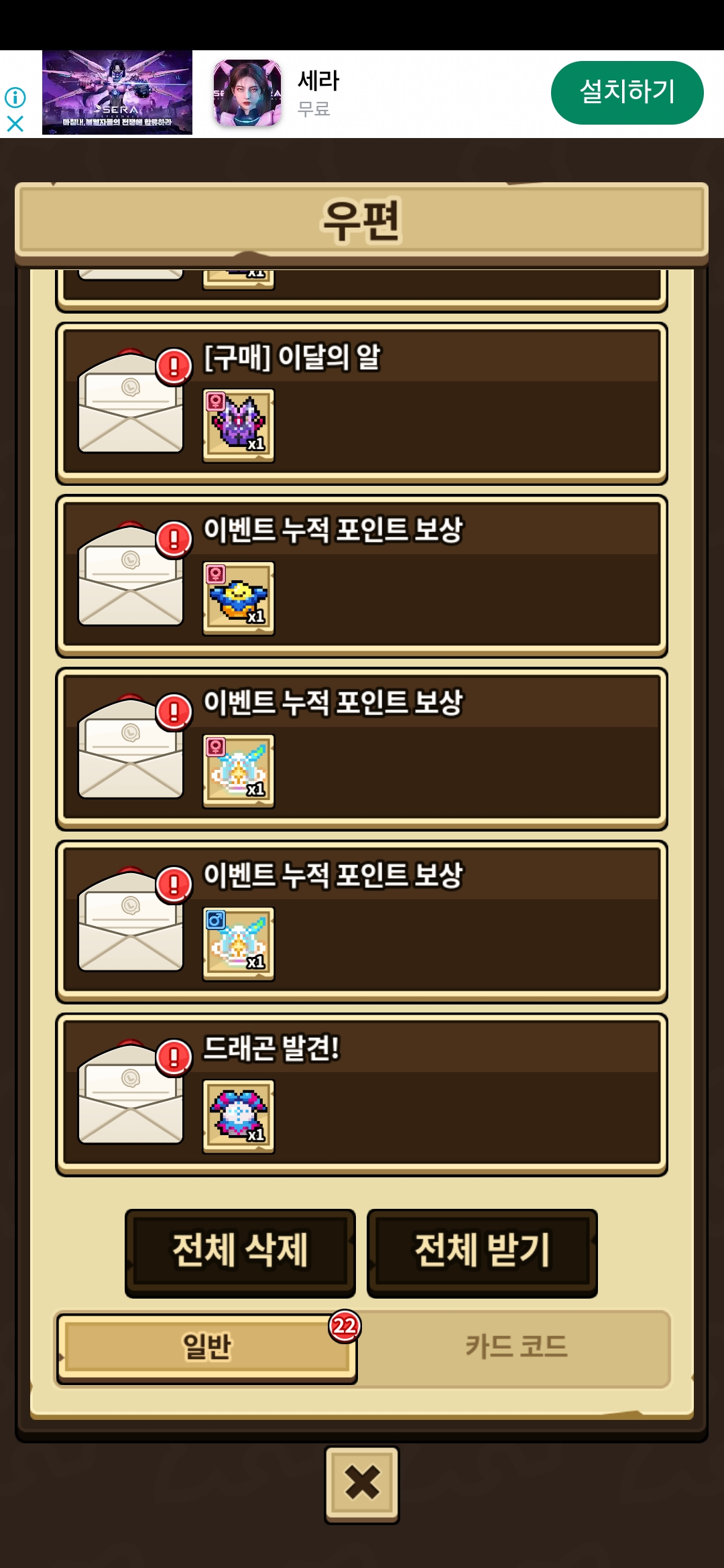
Task: Dismiss the ad banner with the X
Action: coord(15,124)
